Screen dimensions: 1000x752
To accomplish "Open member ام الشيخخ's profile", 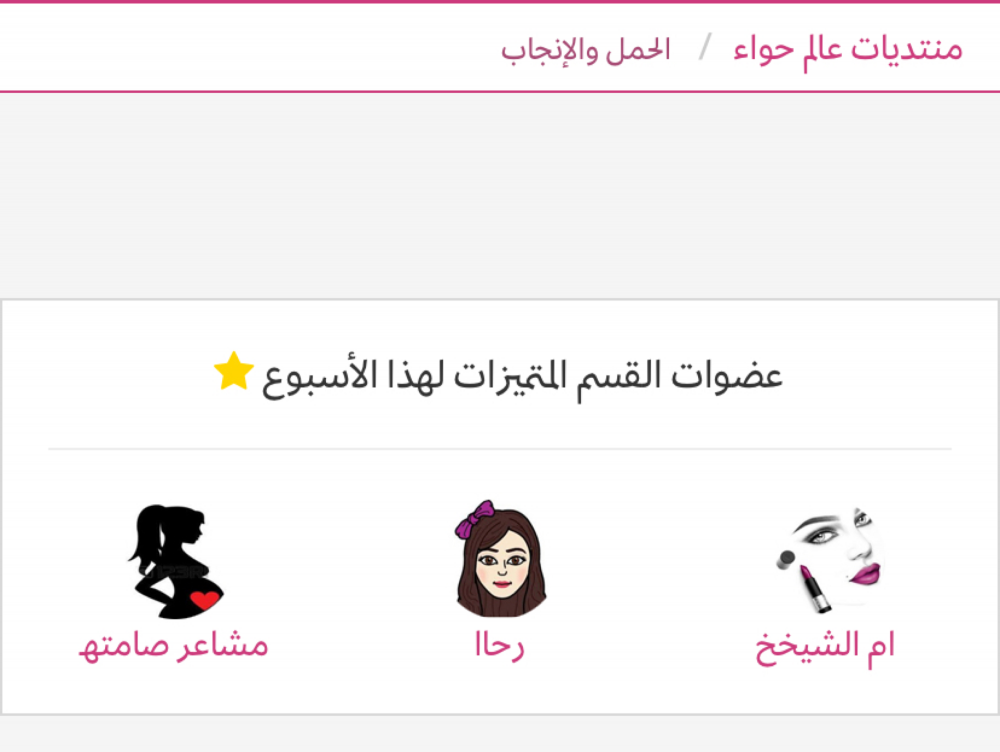I will (825, 647).
